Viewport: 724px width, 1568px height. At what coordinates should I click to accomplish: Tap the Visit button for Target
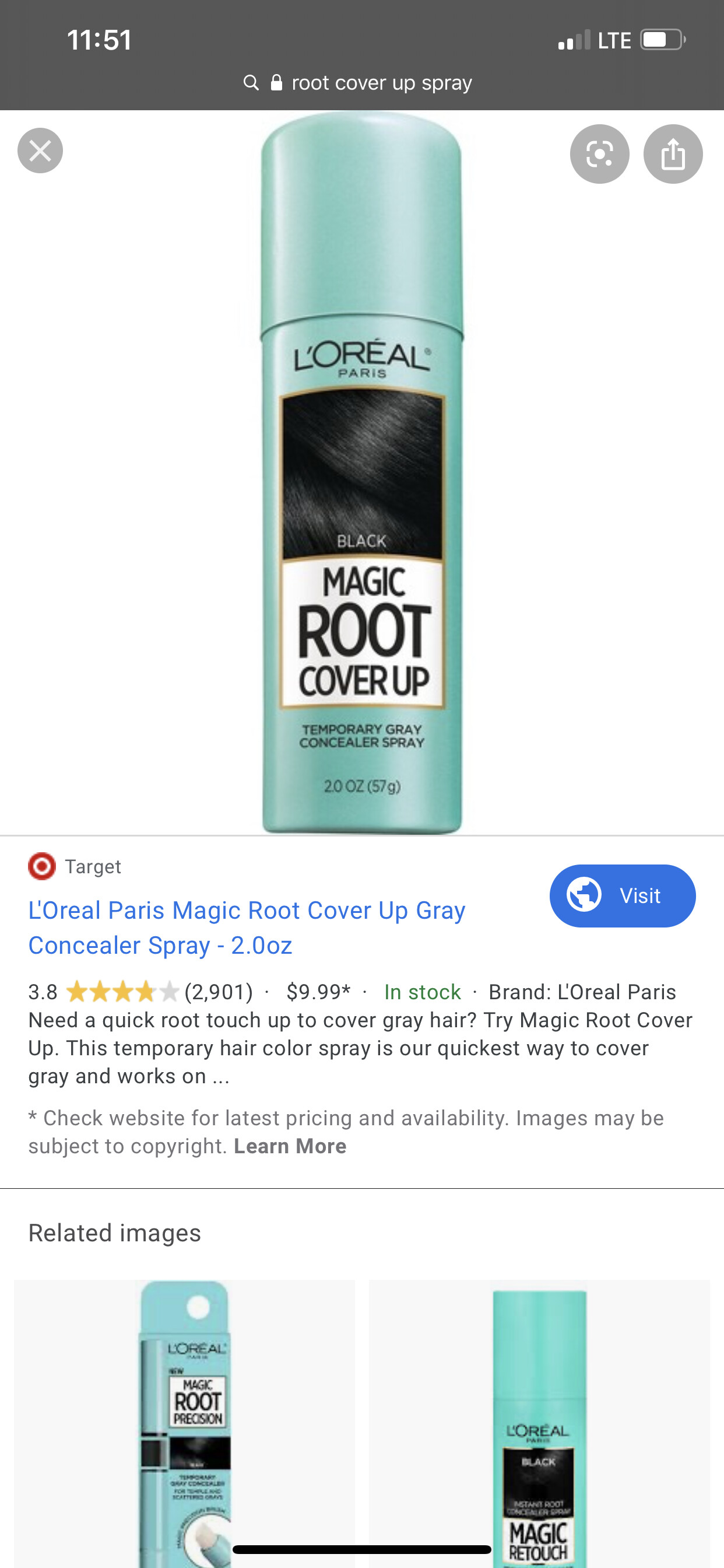point(622,895)
